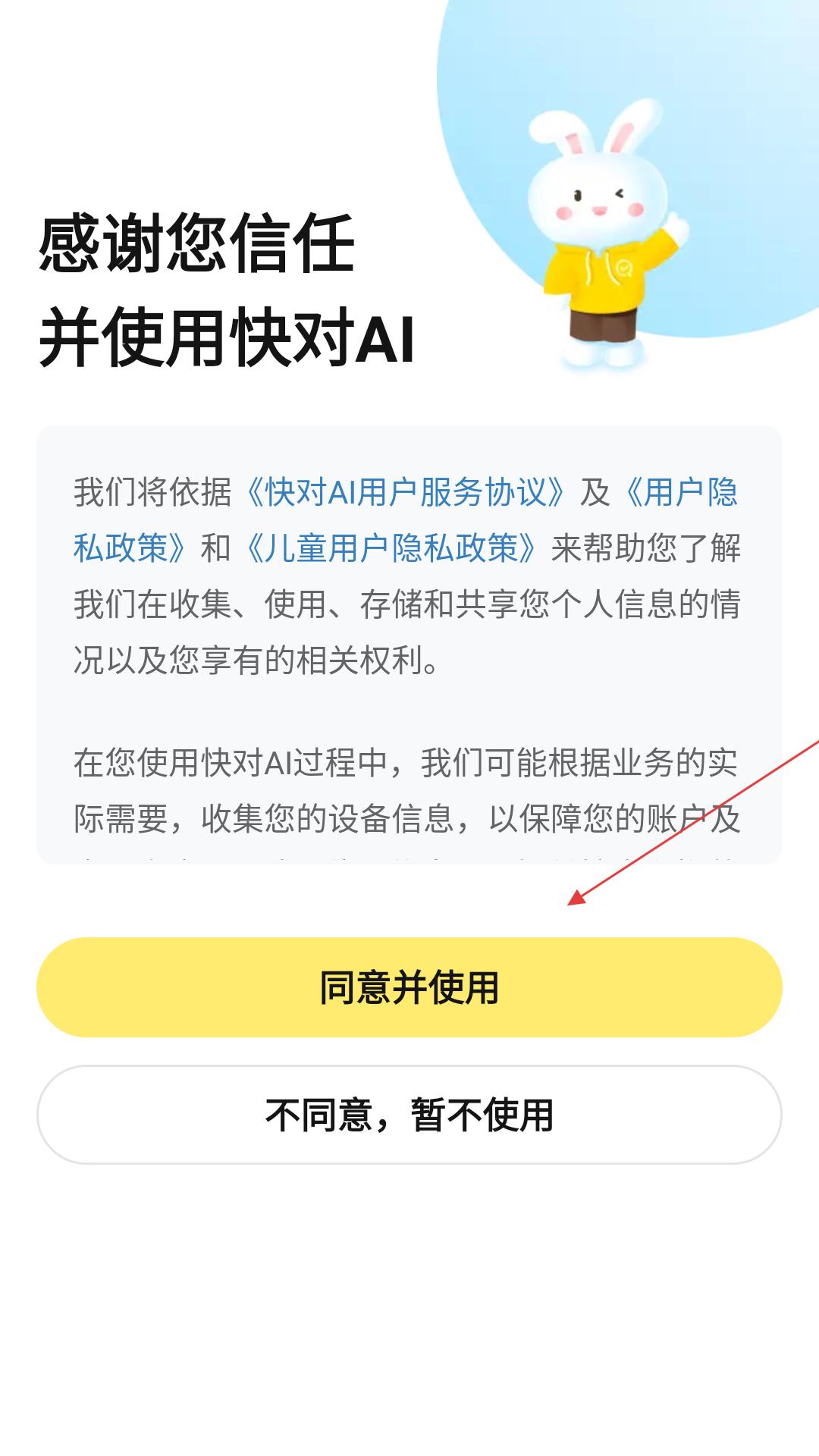This screenshot has height=1456, width=819.
Task: Open the 快对AI用户服务协议 link
Action: (406, 492)
